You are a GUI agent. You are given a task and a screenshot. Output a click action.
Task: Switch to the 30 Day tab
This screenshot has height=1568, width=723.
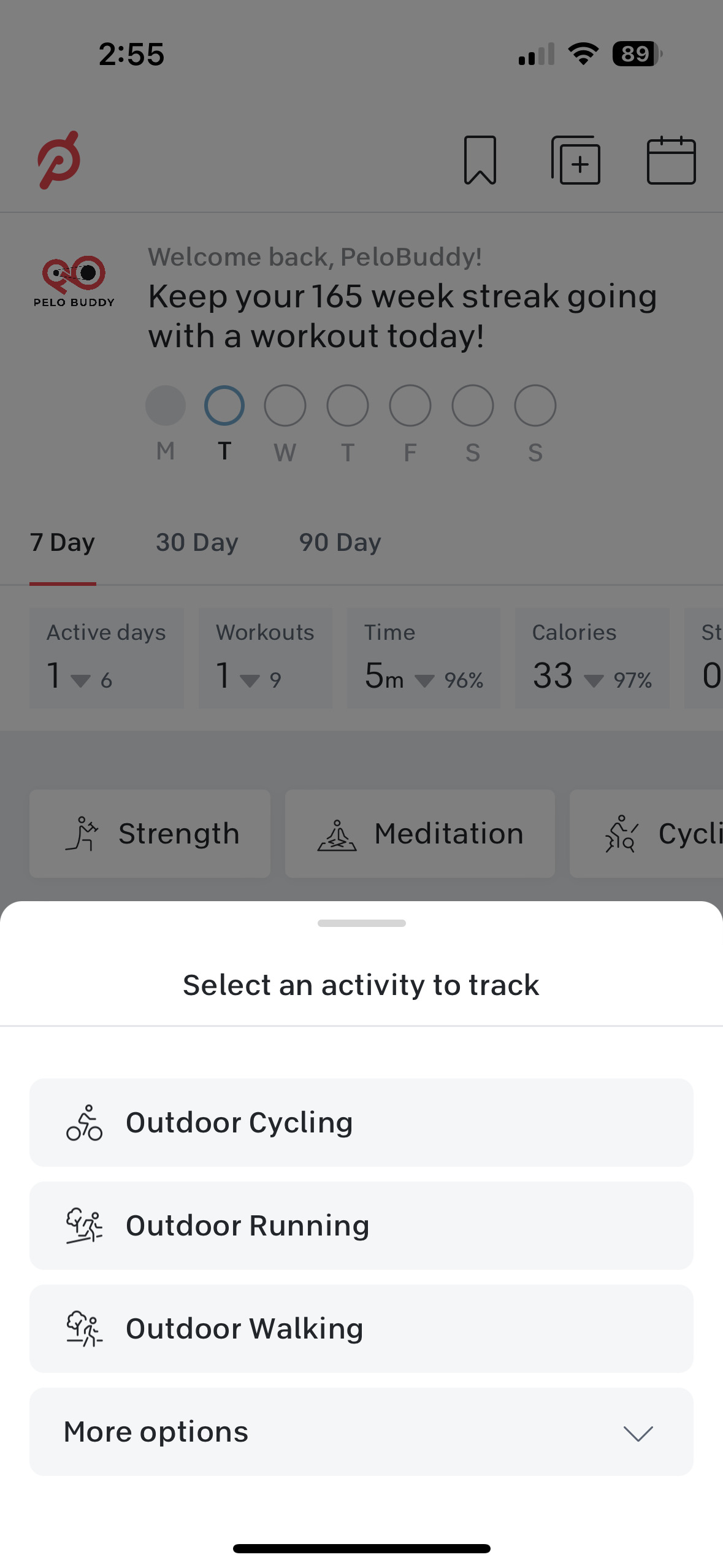click(x=197, y=542)
